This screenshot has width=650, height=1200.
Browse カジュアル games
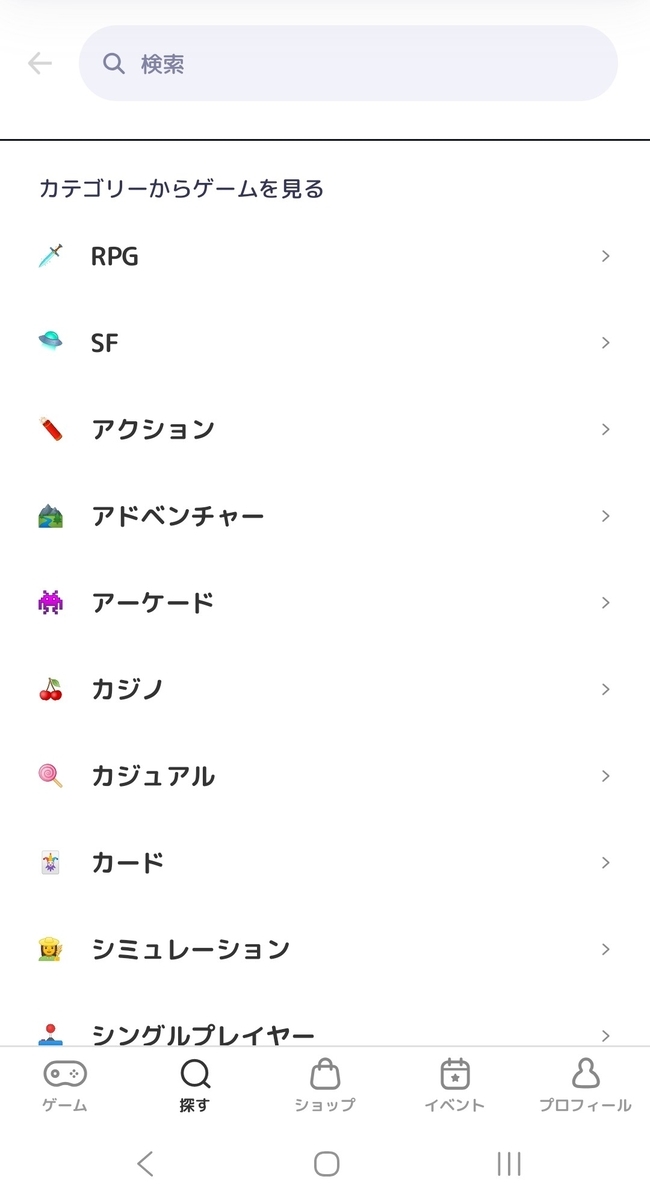click(x=324, y=776)
